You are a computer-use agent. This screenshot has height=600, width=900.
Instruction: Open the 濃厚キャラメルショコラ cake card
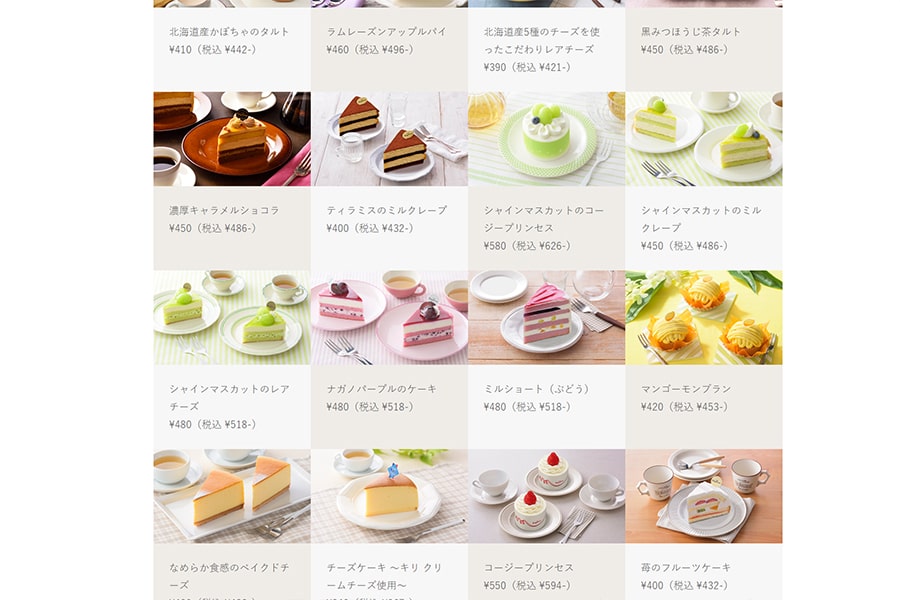[x=232, y=139]
